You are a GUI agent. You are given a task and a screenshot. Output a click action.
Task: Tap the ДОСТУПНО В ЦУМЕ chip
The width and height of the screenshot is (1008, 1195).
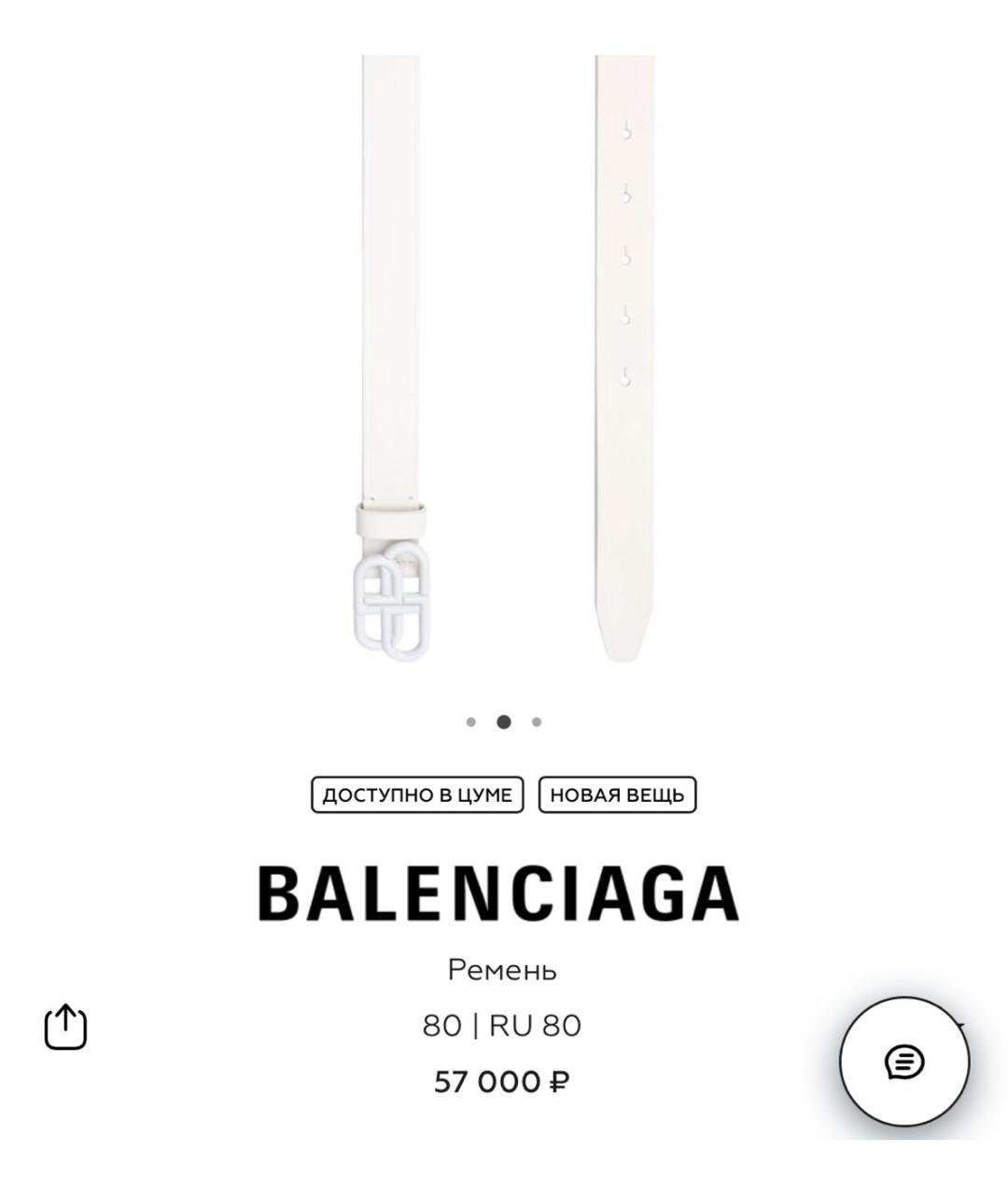click(417, 795)
